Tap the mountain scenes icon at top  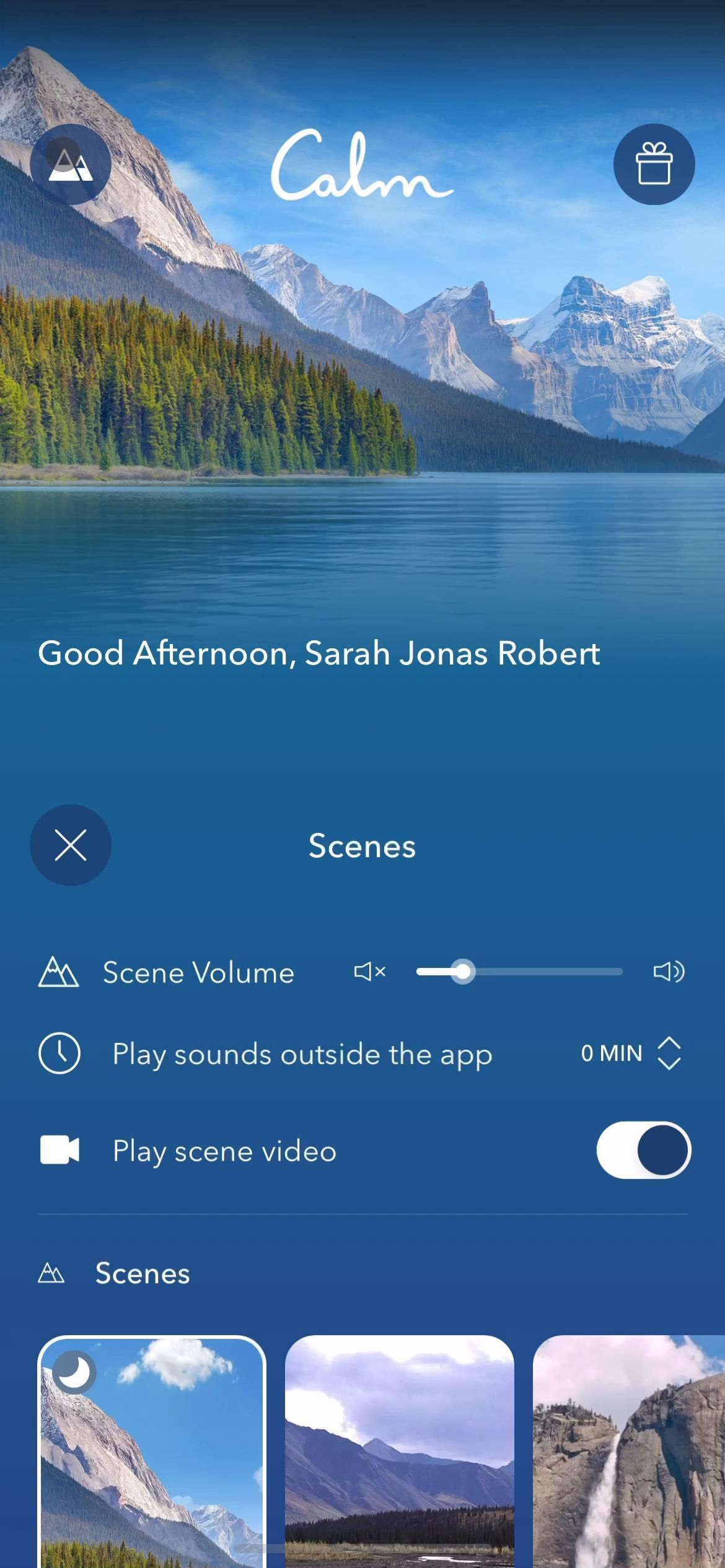(x=71, y=164)
